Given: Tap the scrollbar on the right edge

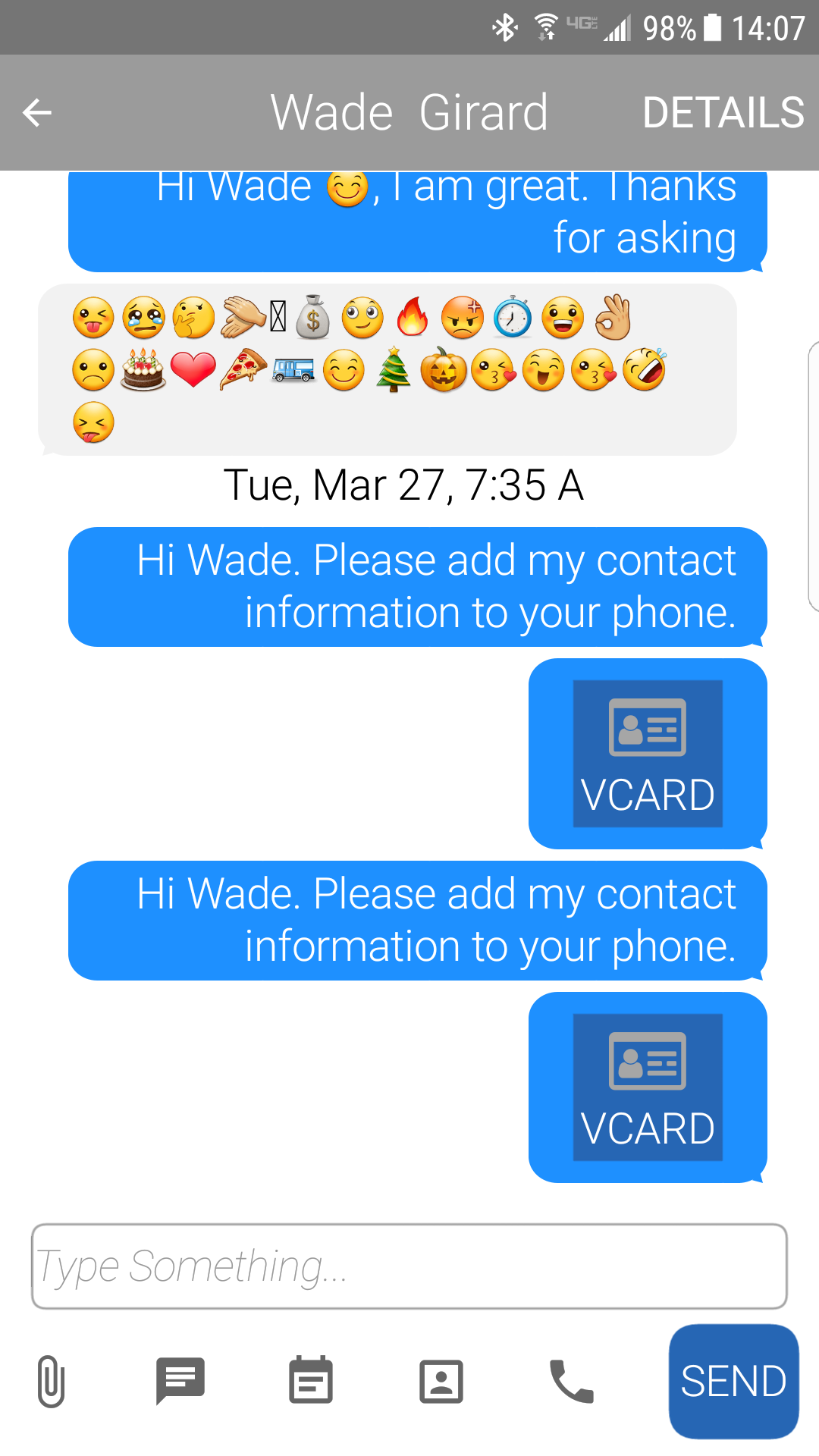Looking at the screenshot, I should point(814,478).
